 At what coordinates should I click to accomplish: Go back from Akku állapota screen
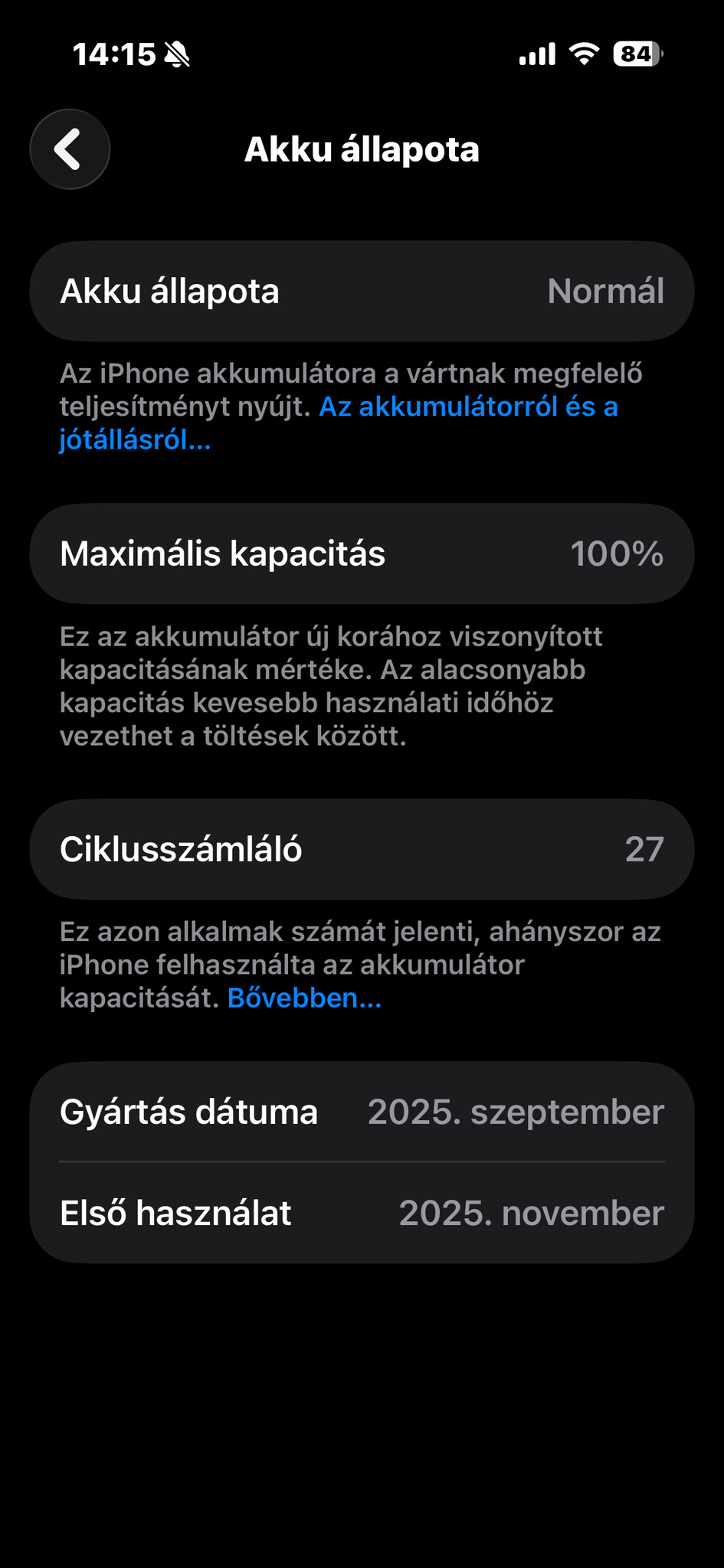coord(70,149)
